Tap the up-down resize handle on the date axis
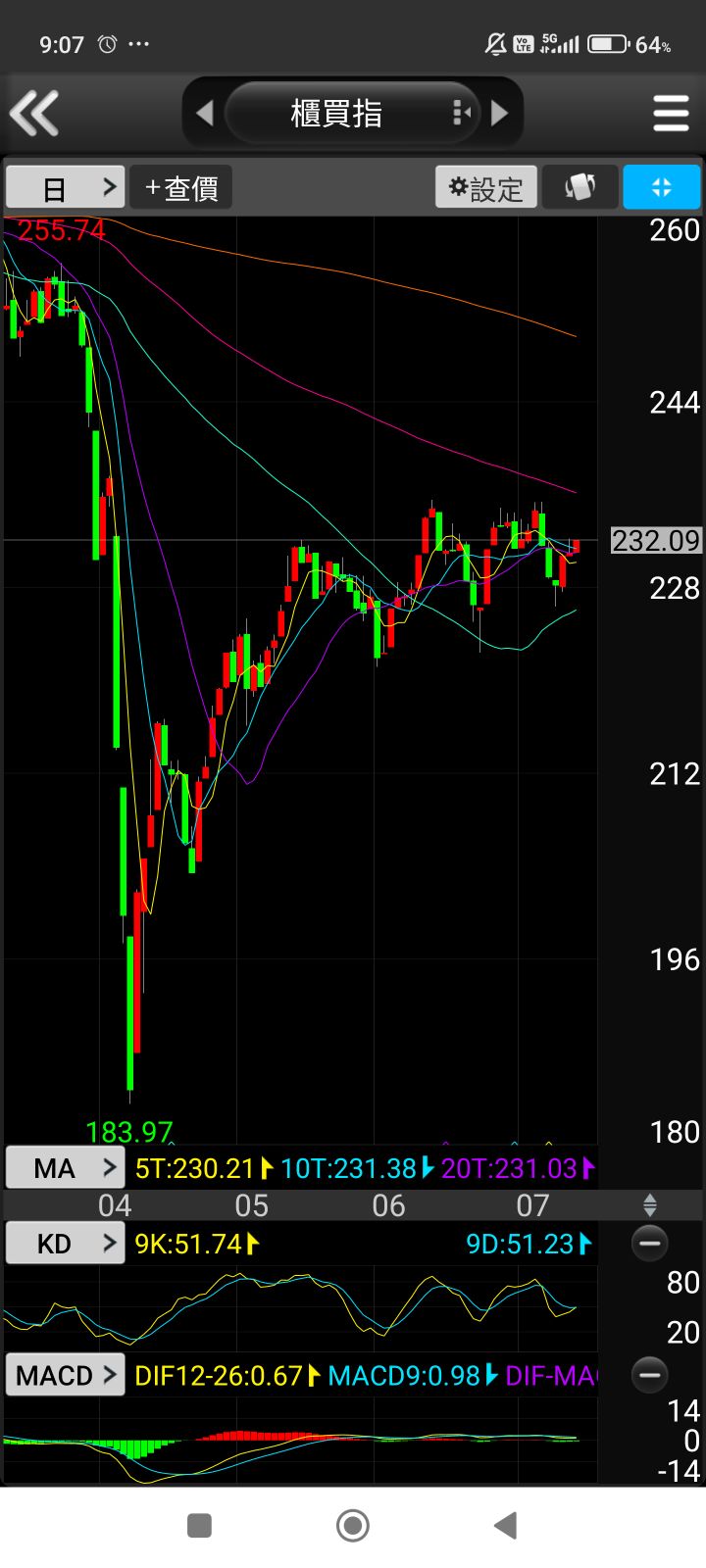 [x=649, y=1204]
